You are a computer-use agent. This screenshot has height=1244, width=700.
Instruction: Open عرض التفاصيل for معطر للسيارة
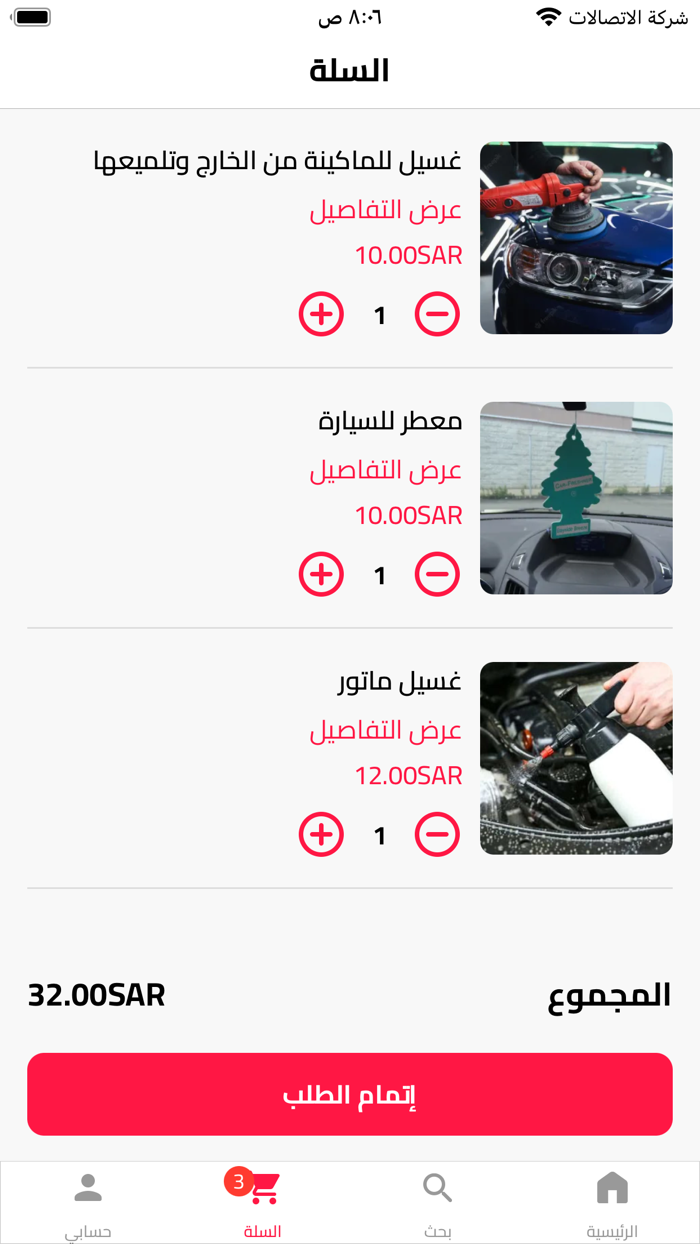(x=385, y=470)
